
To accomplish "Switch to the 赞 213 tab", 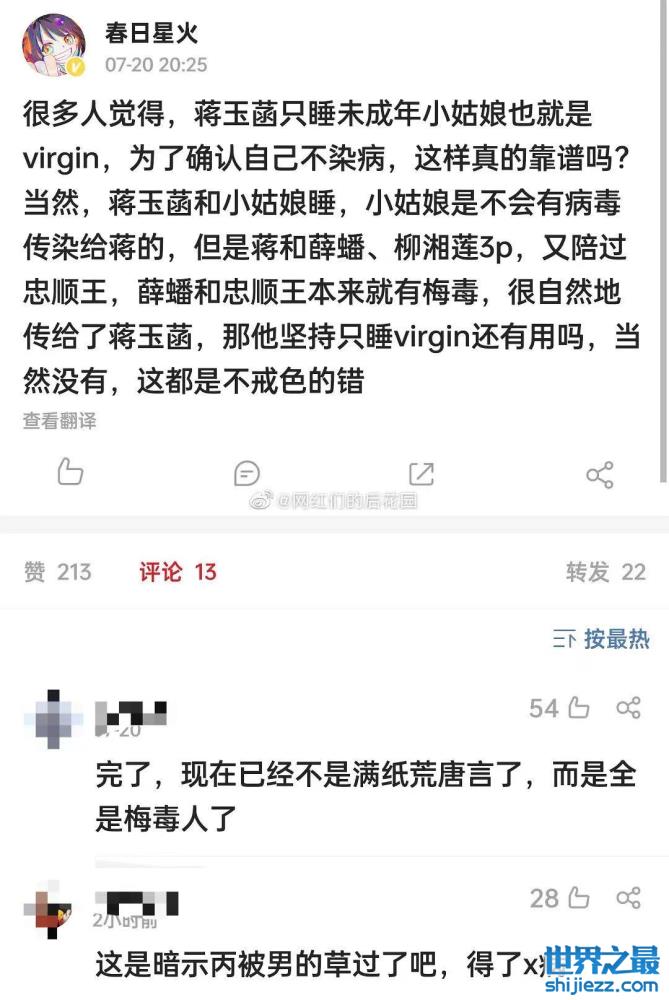I will tap(58, 572).
